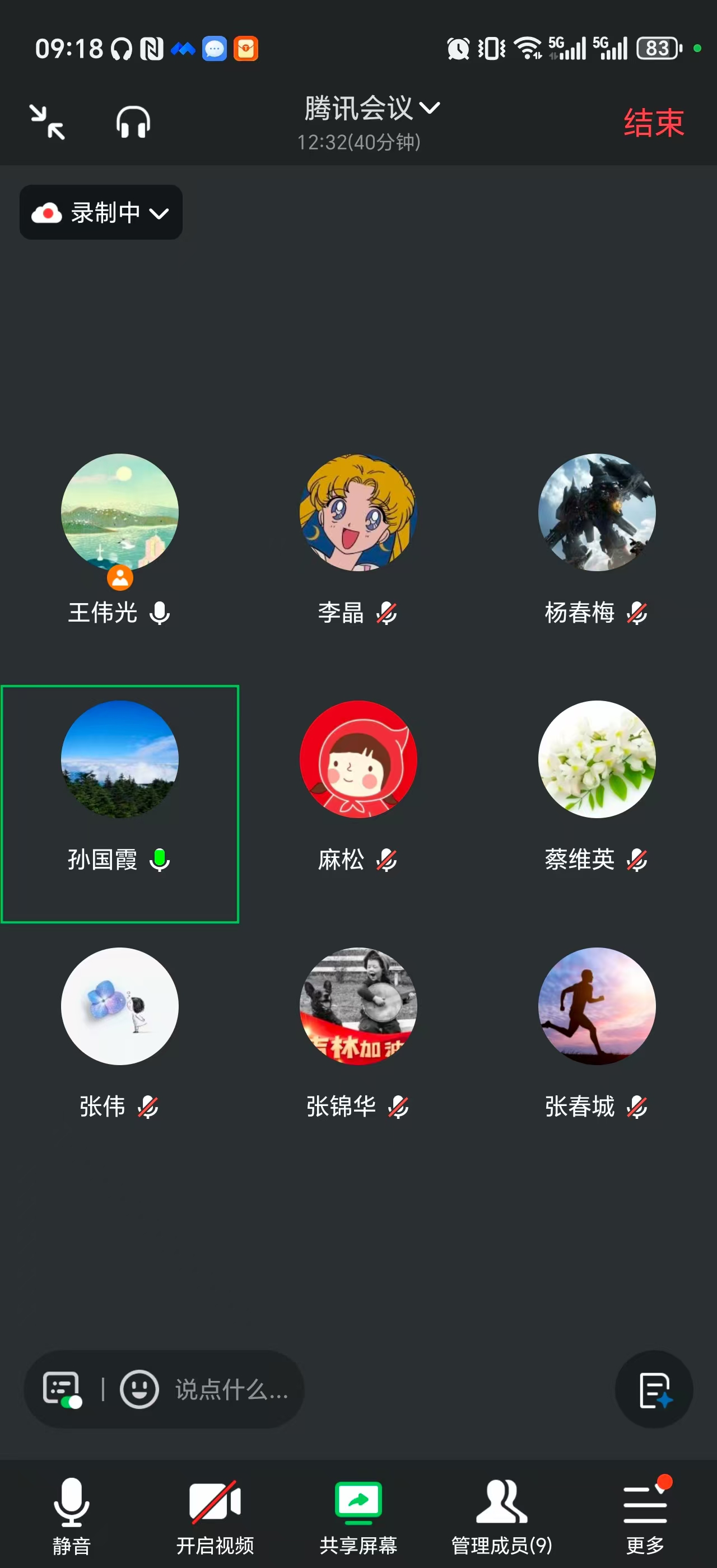Tap the 说点什么 message field
The width and height of the screenshot is (717, 1568).
pyautogui.click(x=231, y=1390)
